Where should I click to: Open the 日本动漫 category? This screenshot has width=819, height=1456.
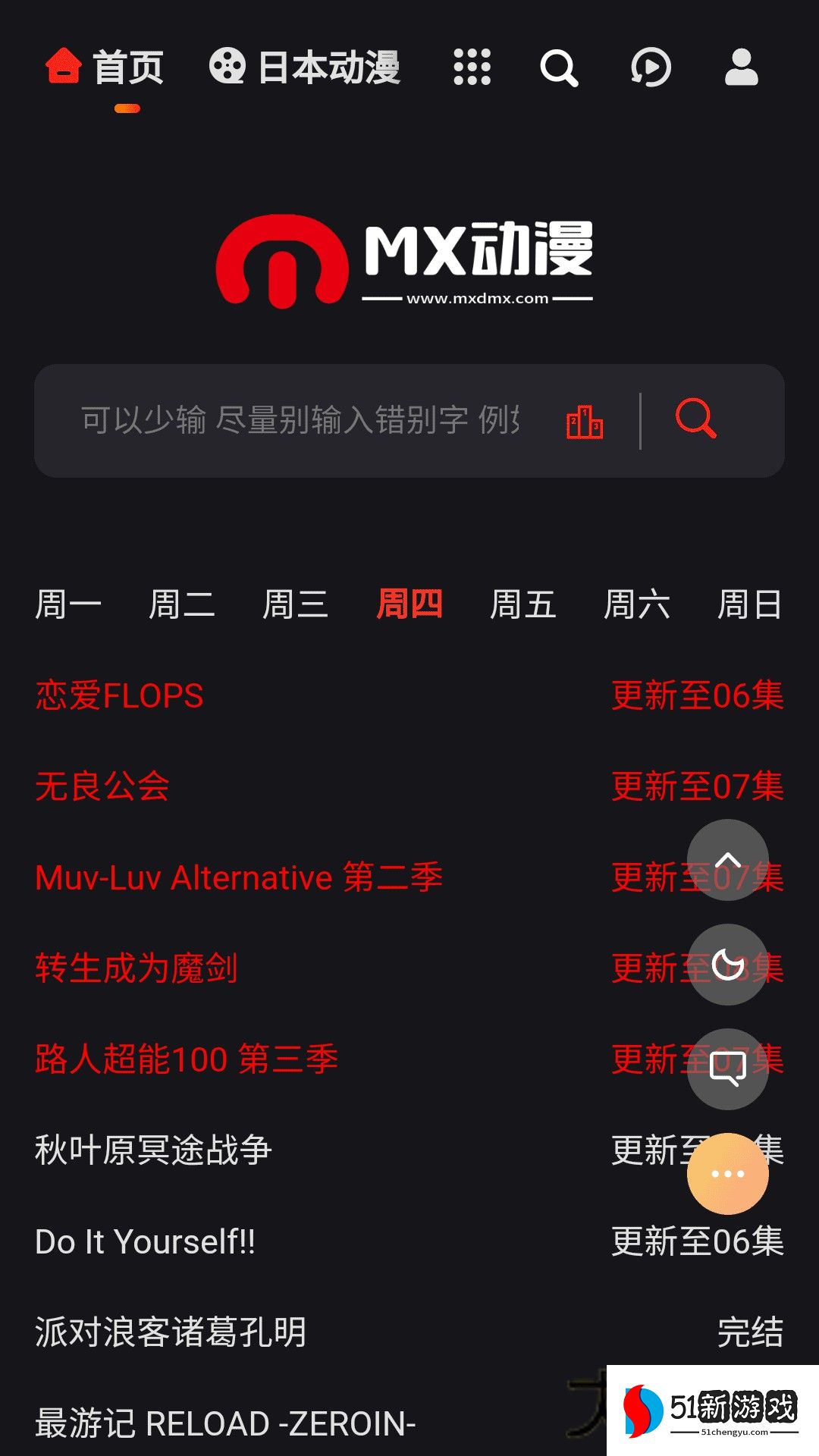[x=305, y=67]
